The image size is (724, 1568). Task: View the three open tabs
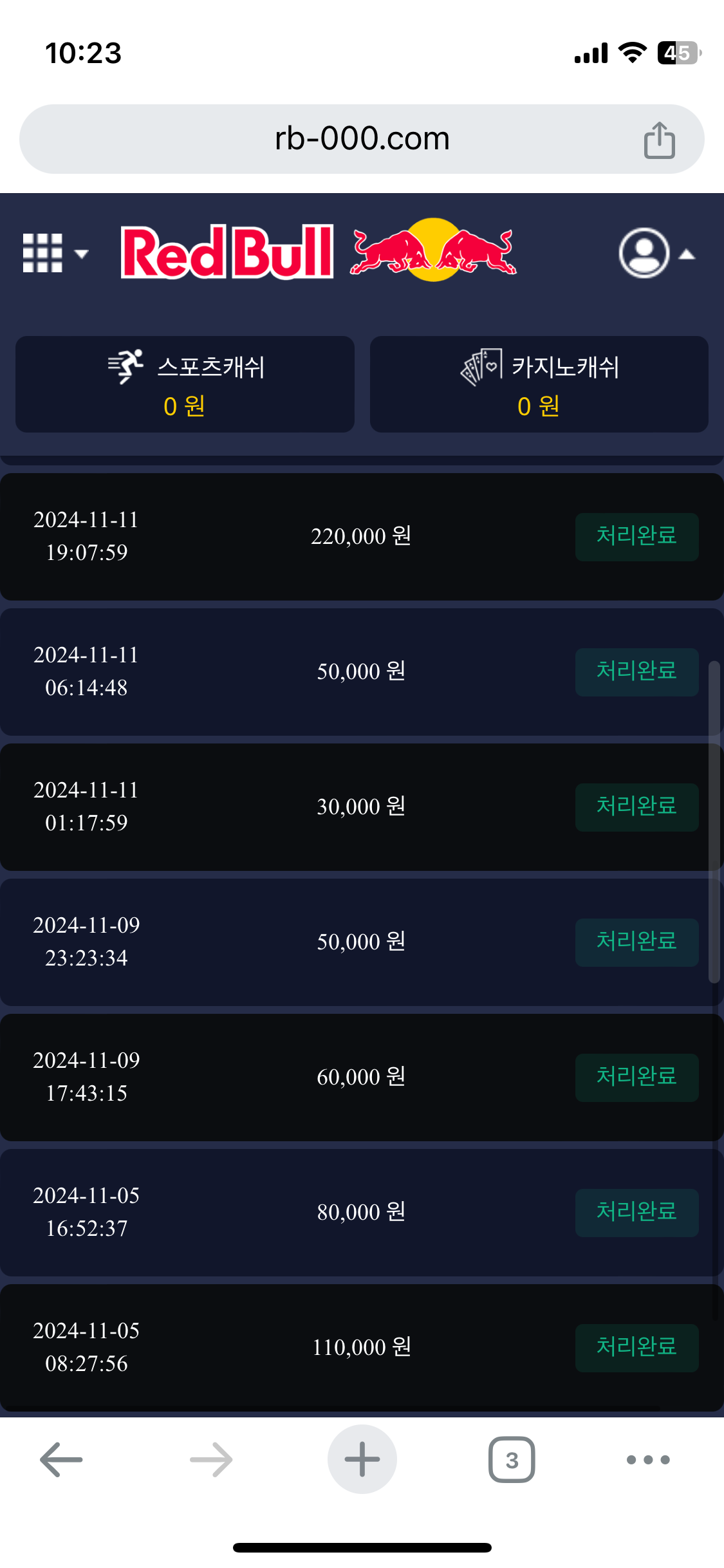[x=512, y=1459]
